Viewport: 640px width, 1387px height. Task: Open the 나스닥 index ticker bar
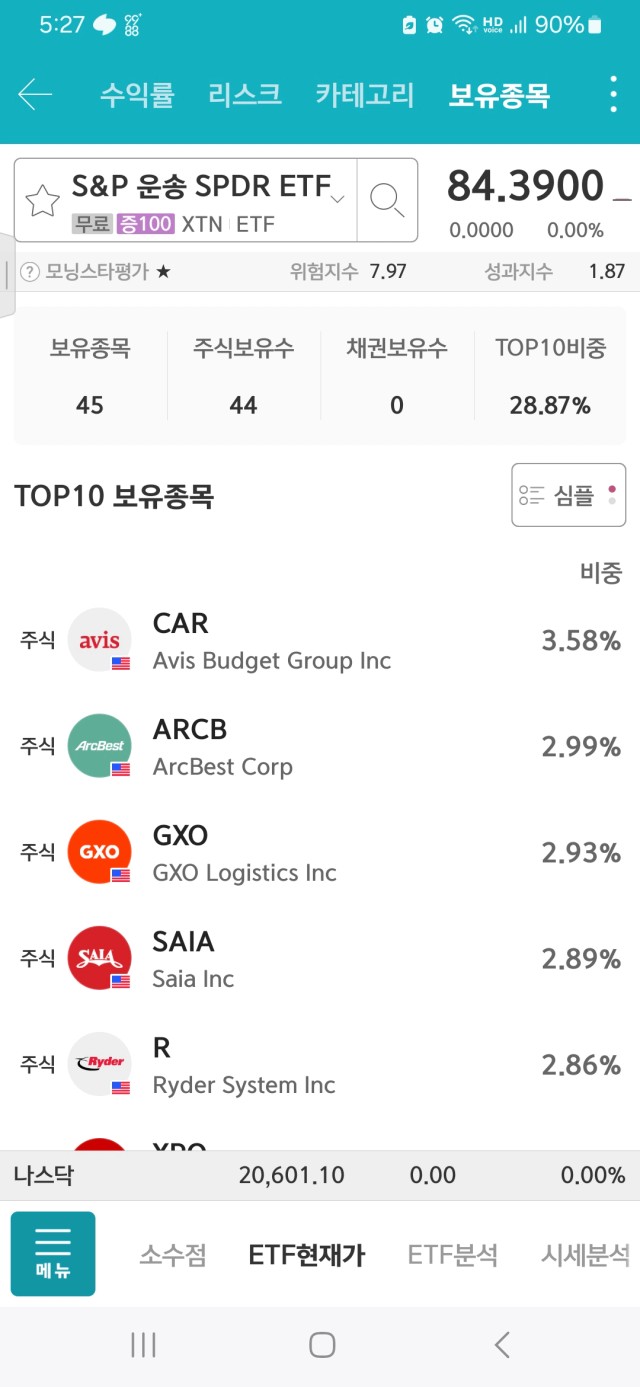320,1175
